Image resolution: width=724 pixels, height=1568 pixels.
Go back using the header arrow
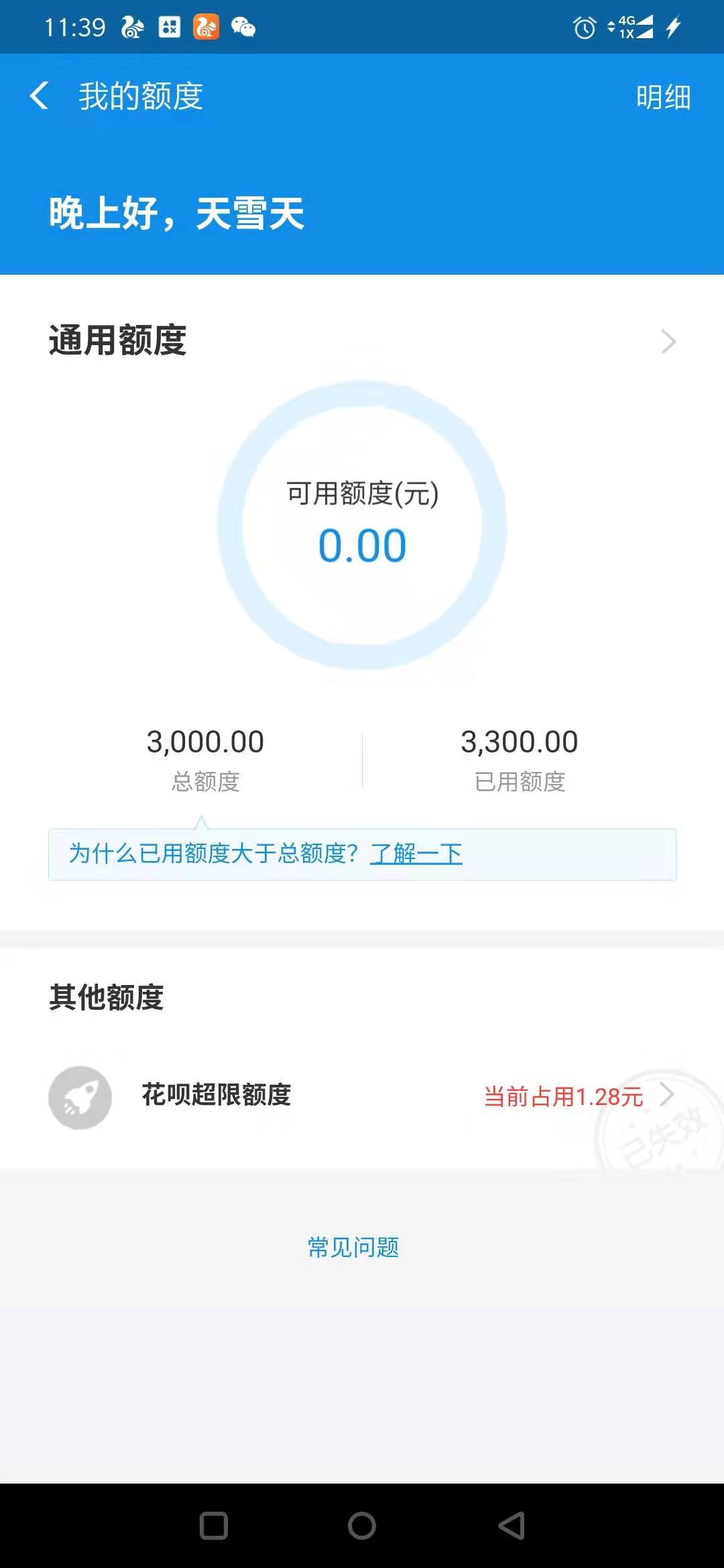point(40,96)
